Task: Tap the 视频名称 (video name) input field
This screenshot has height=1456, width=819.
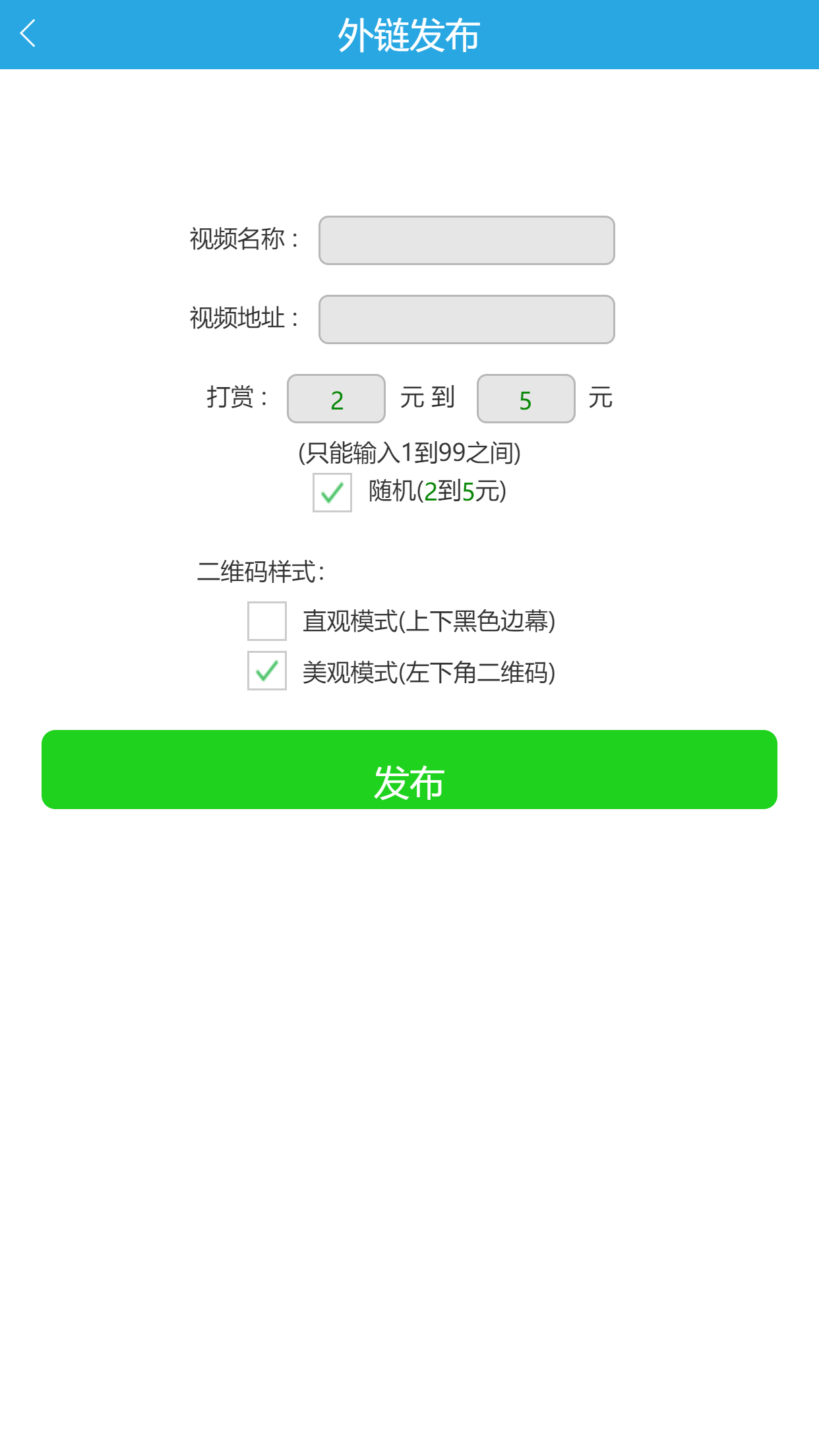Action: coord(466,241)
